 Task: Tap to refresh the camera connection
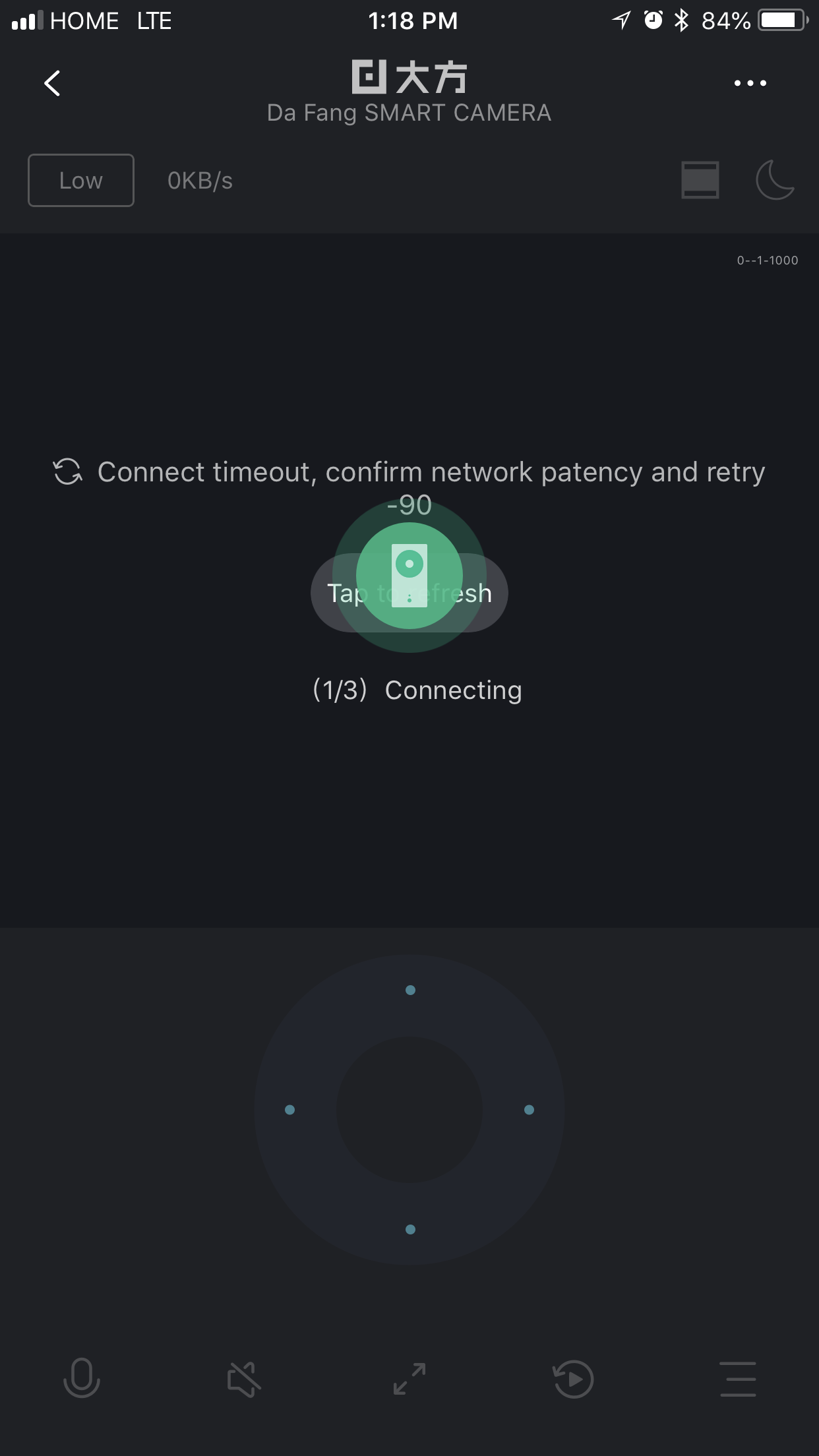tap(409, 593)
